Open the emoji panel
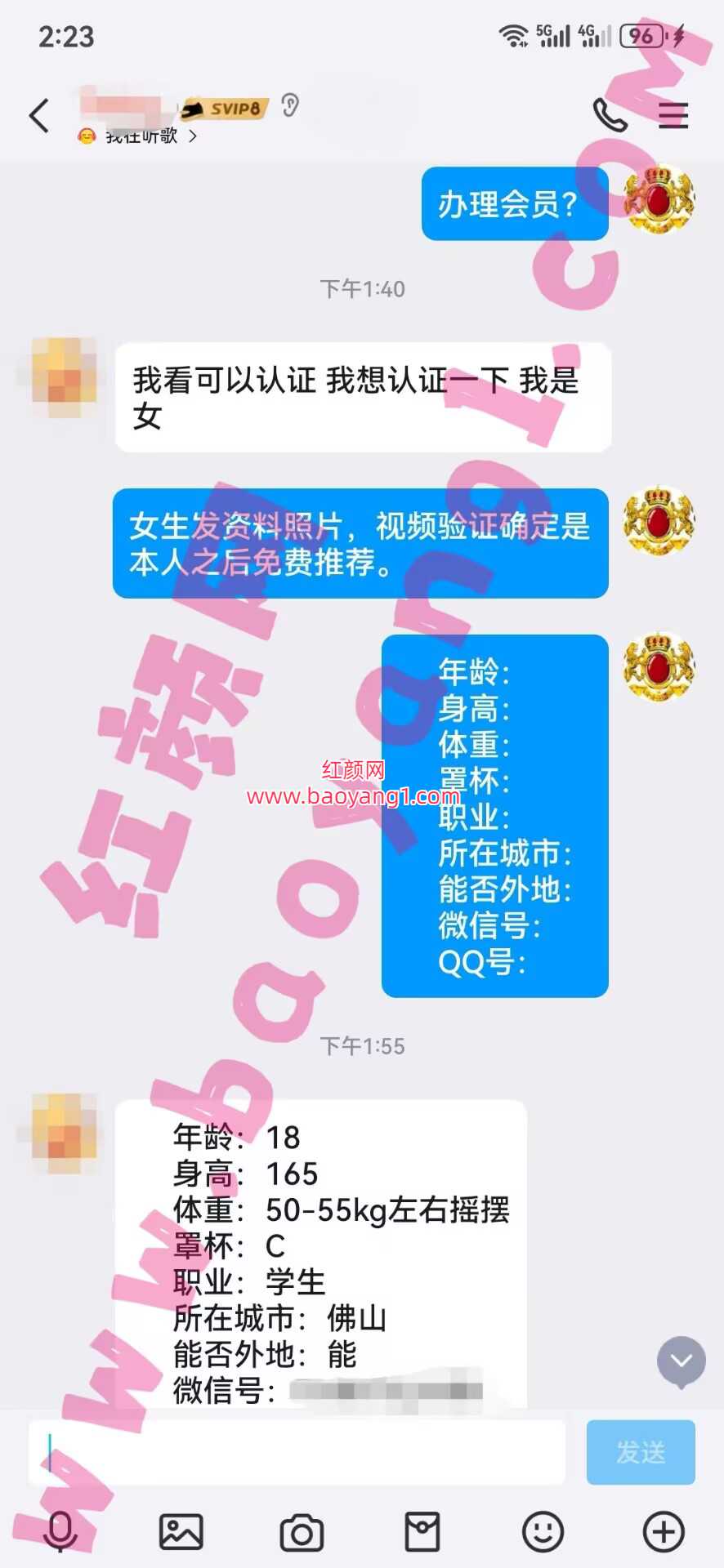This screenshot has height=1568, width=724. 543,1531
